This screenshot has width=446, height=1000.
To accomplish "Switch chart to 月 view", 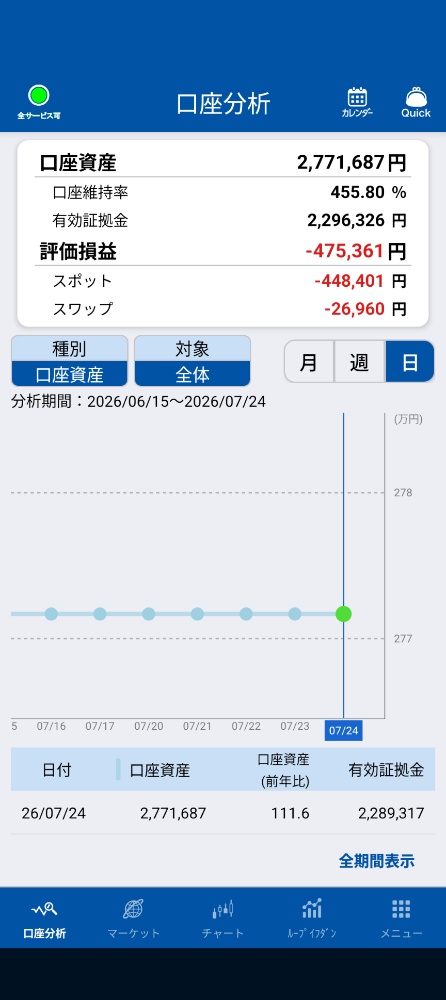I will click(x=309, y=362).
